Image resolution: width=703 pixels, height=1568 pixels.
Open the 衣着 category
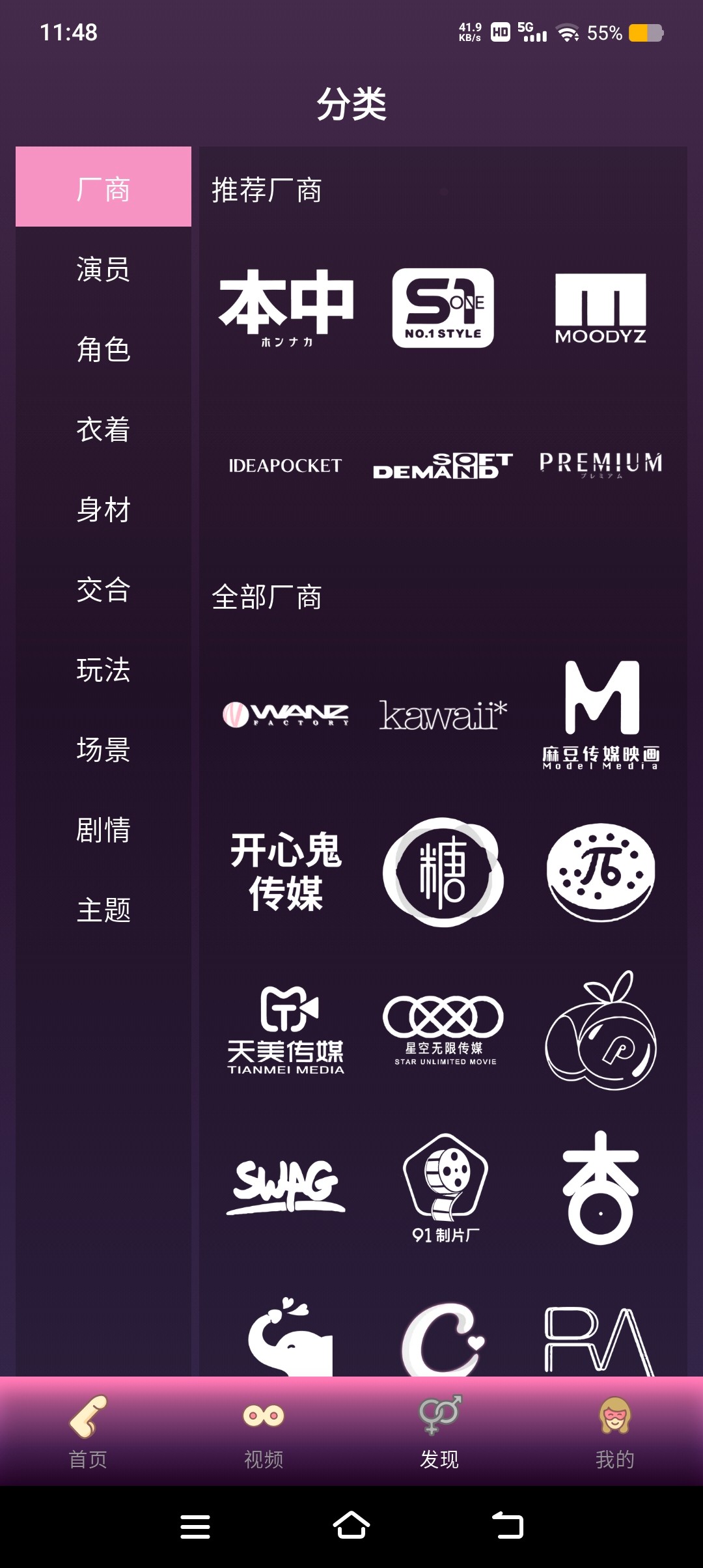[103, 430]
